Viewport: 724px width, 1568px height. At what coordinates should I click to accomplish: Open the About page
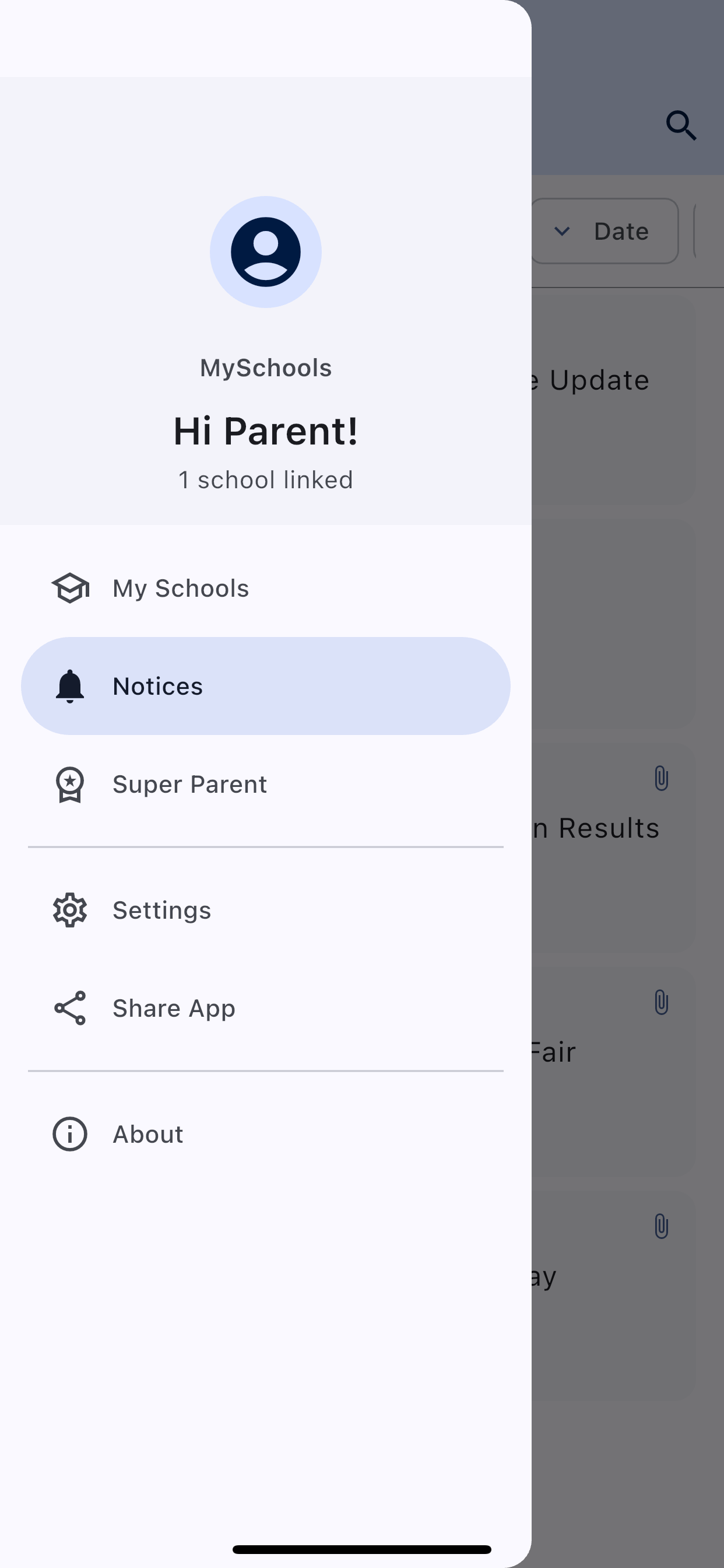148,1134
